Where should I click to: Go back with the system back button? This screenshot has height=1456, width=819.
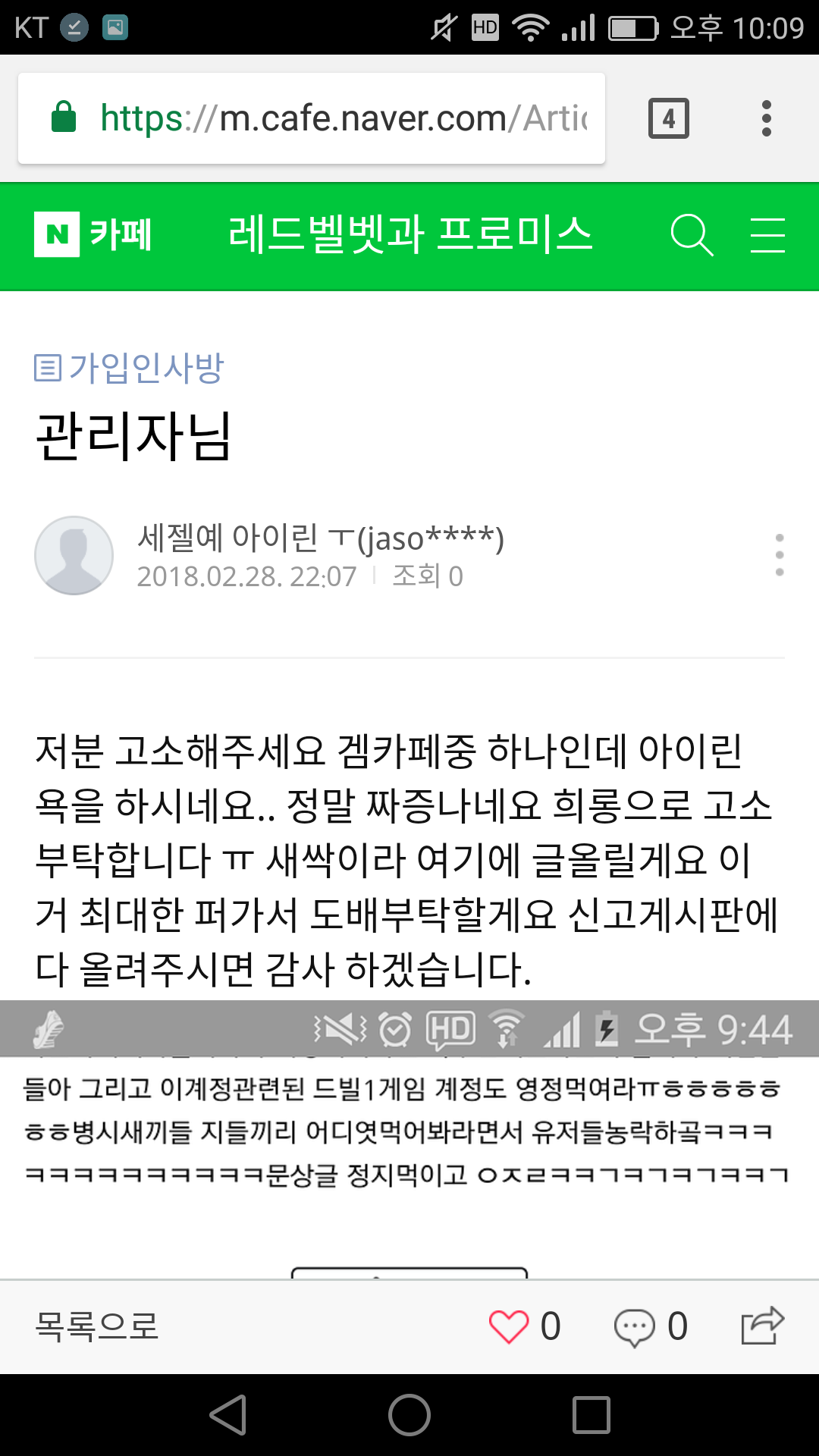click(227, 1415)
